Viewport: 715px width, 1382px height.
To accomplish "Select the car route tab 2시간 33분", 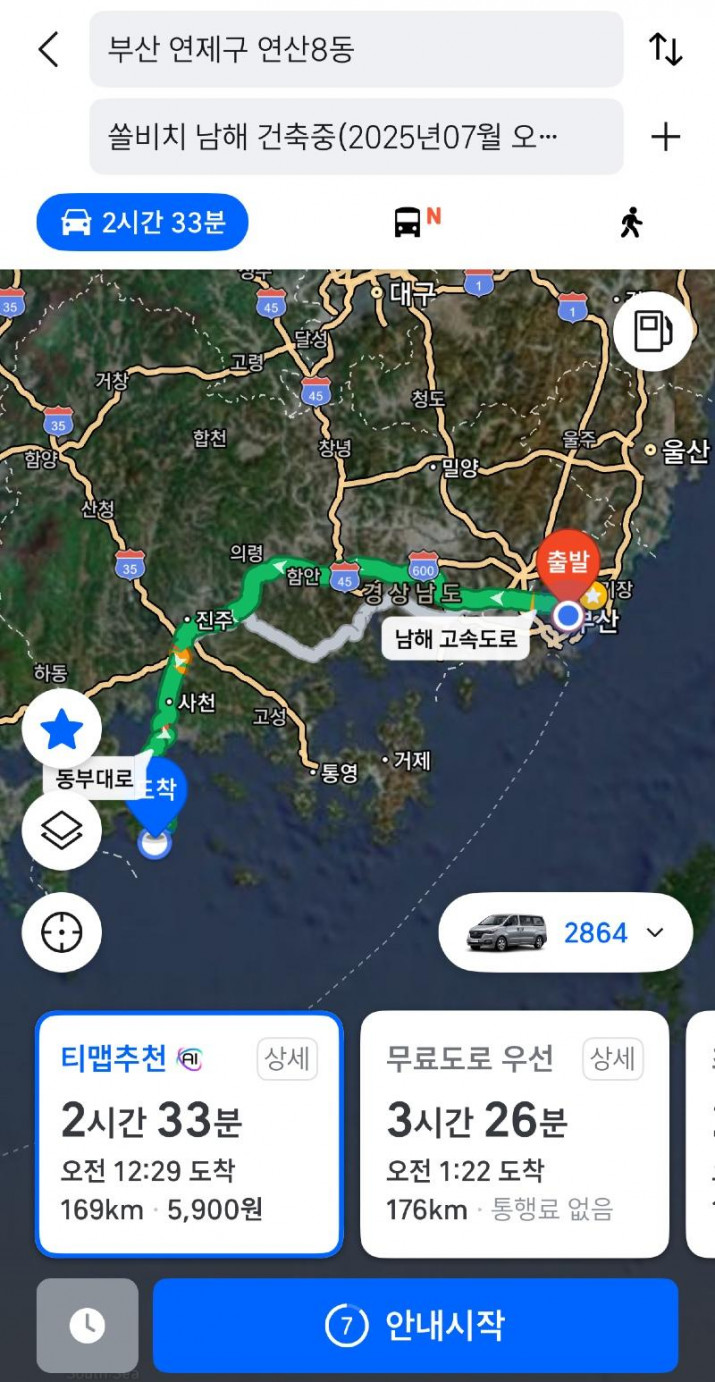I will pos(142,222).
